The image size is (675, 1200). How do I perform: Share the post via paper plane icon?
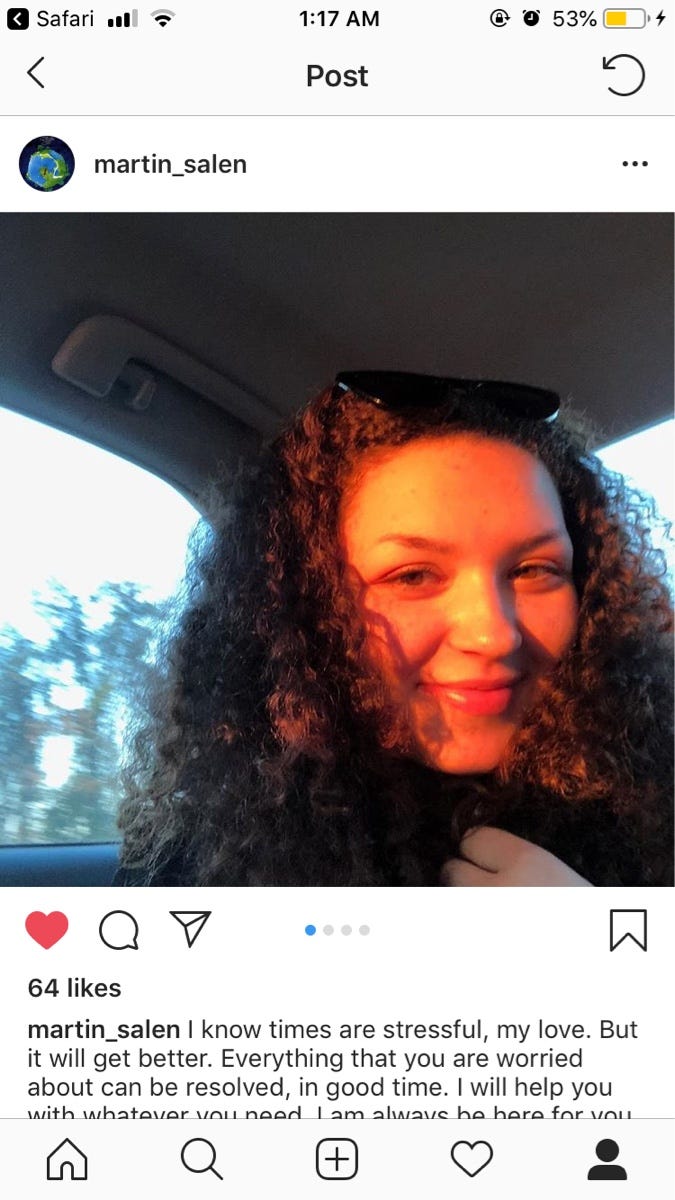pyautogui.click(x=189, y=929)
